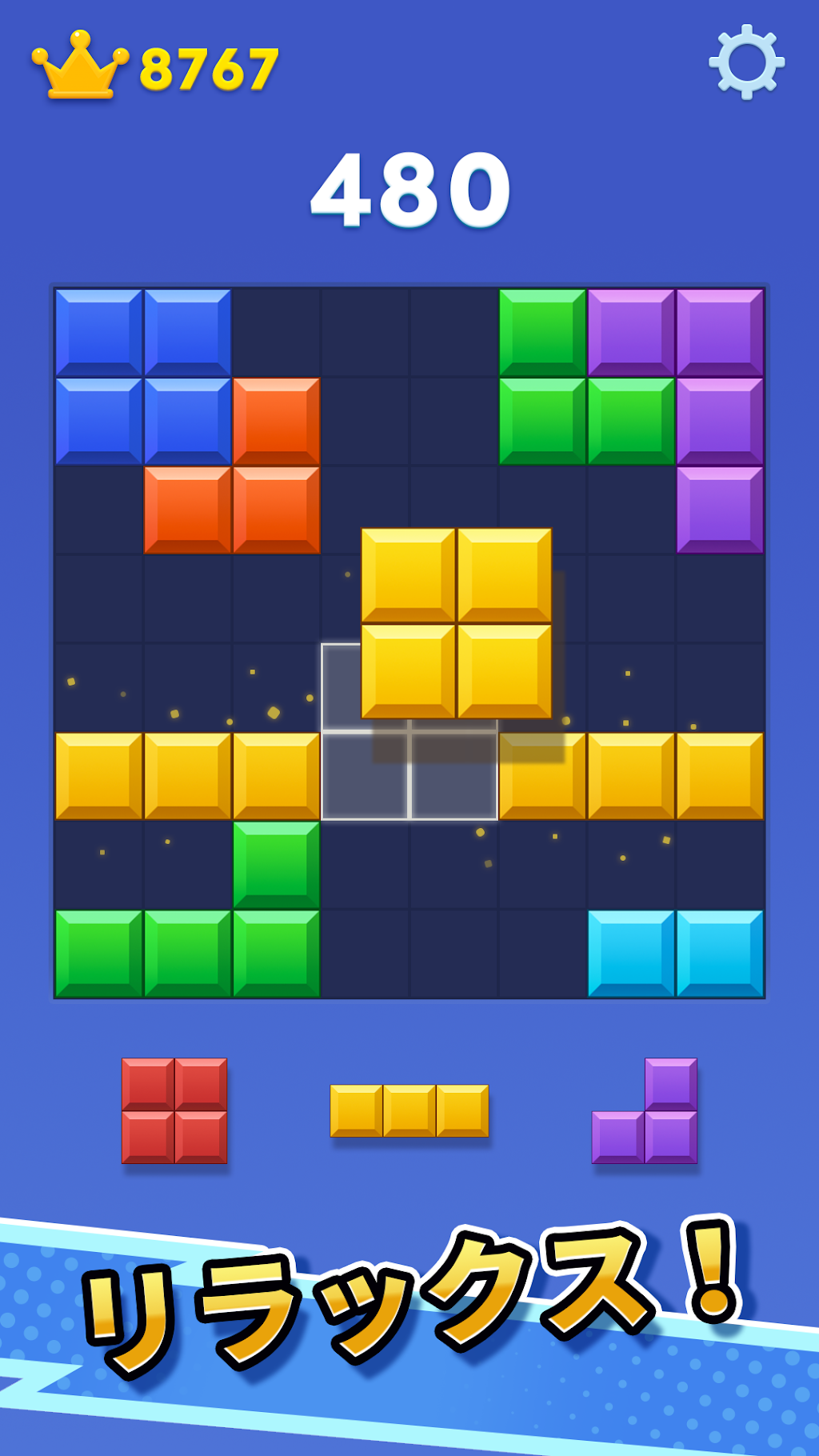The image size is (819, 1456).
Task: Select the purple L-shaped block piece
Action: pyautogui.click(x=645, y=1110)
